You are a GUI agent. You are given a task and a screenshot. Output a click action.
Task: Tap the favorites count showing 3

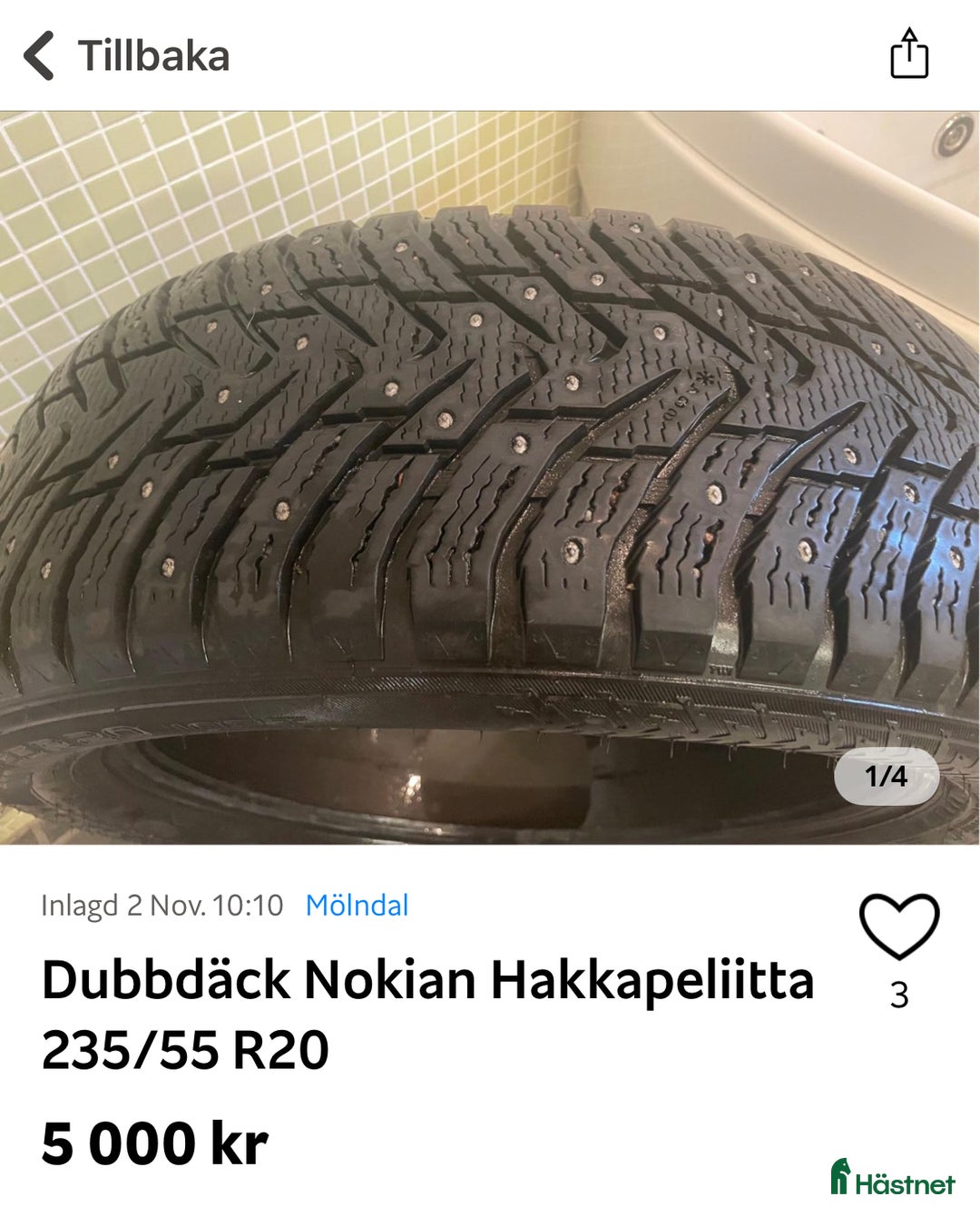coord(898,997)
